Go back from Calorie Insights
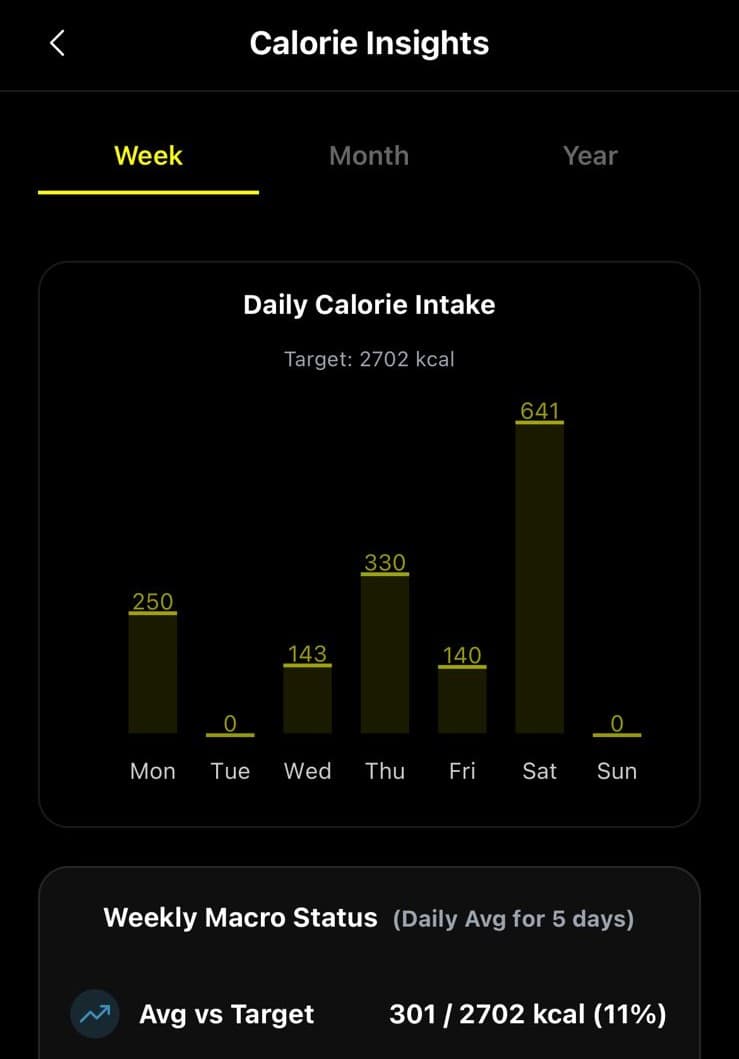 click(57, 43)
